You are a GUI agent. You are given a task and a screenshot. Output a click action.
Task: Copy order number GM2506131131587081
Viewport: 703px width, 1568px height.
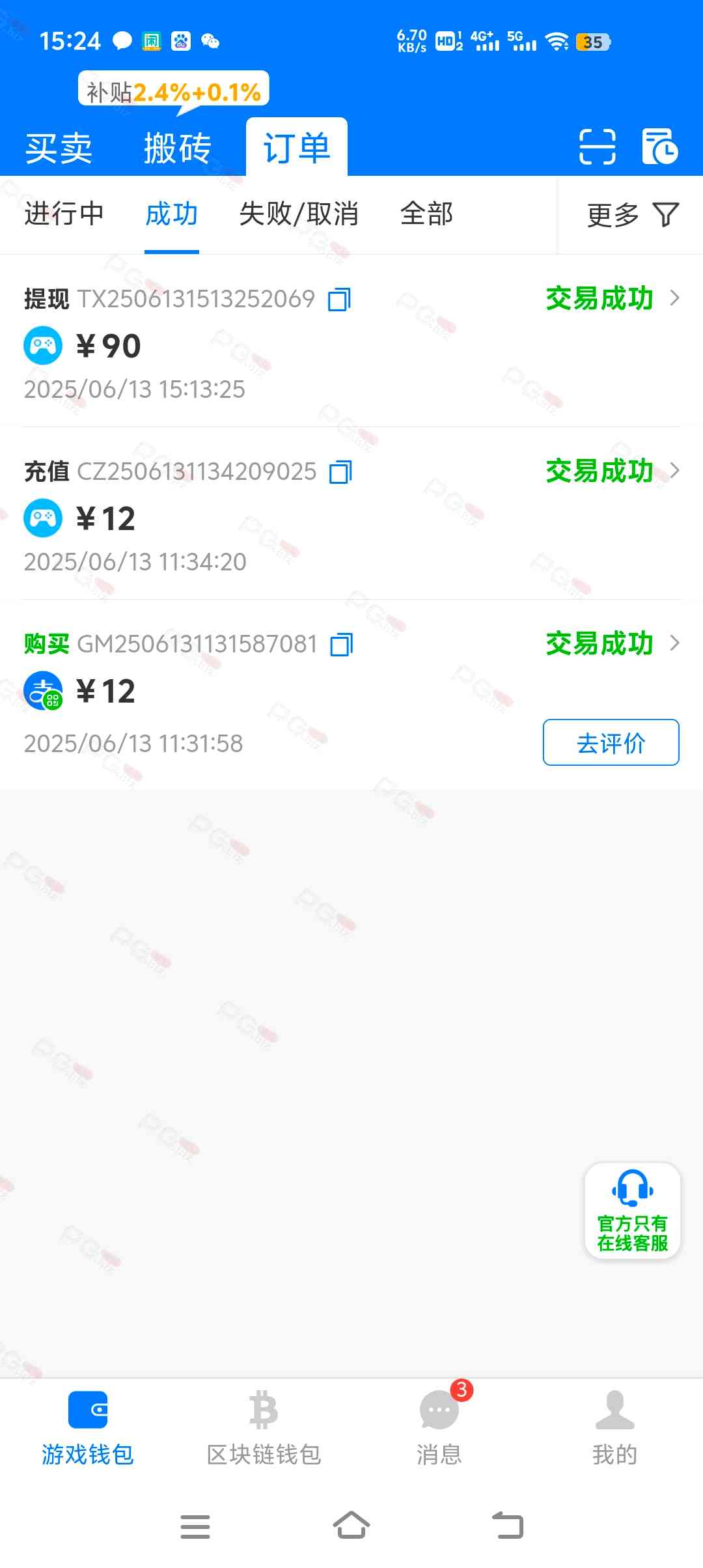tap(342, 645)
